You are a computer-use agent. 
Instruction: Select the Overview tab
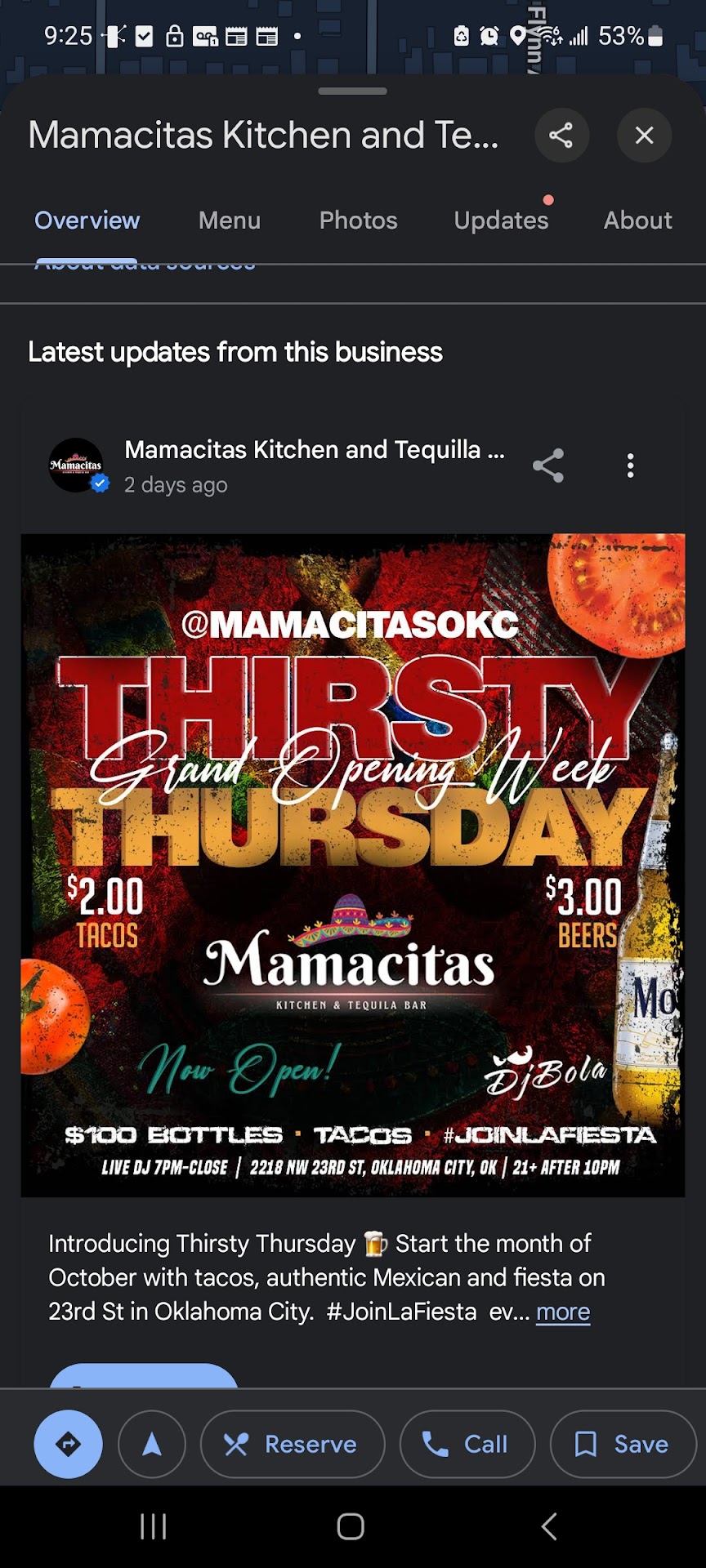click(x=87, y=220)
